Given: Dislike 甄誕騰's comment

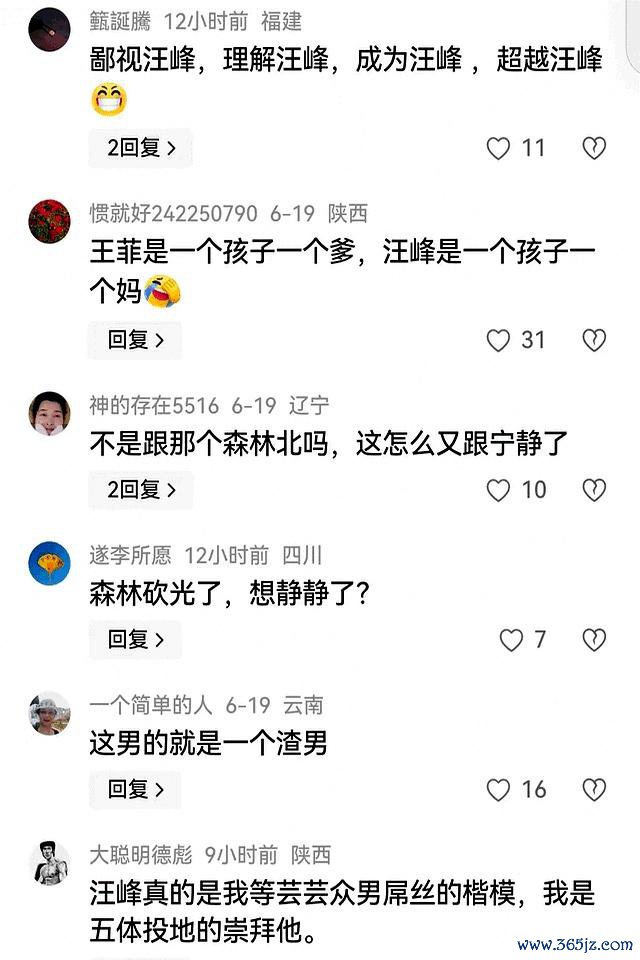Looking at the screenshot, I should click(x=594, y=148).
